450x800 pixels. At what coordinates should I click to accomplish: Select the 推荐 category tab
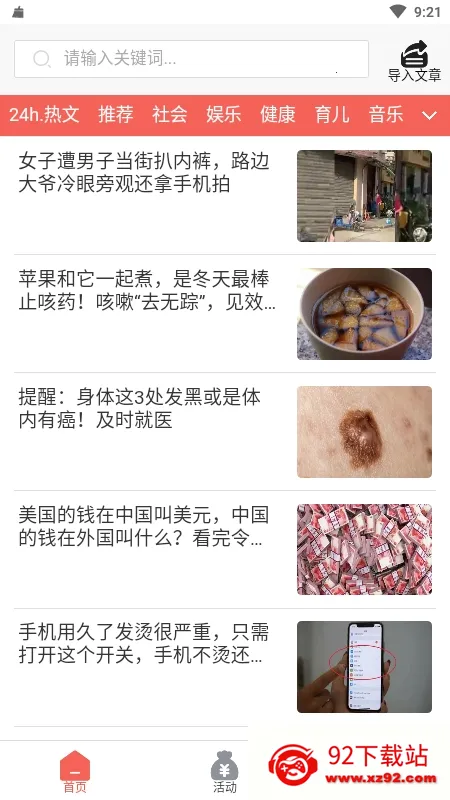[x=116, y=115]
